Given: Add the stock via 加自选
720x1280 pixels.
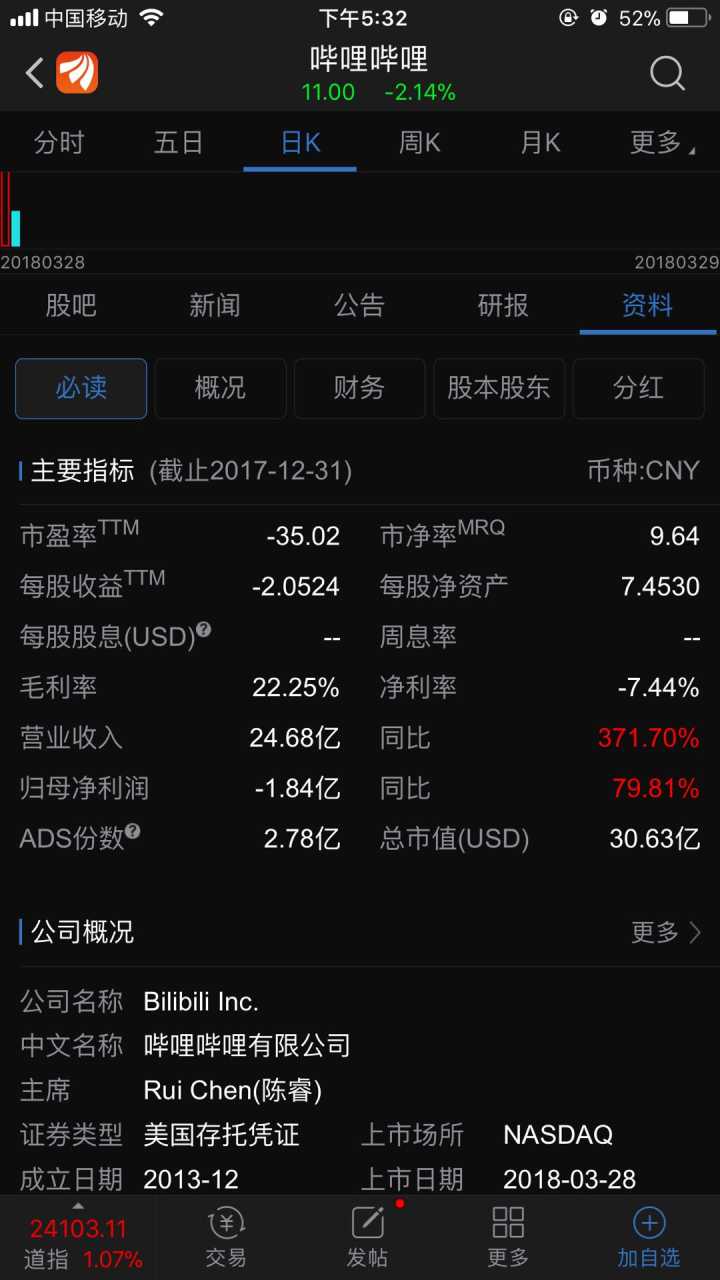Looking at the screenshot, I should [x=648, y=1237].
